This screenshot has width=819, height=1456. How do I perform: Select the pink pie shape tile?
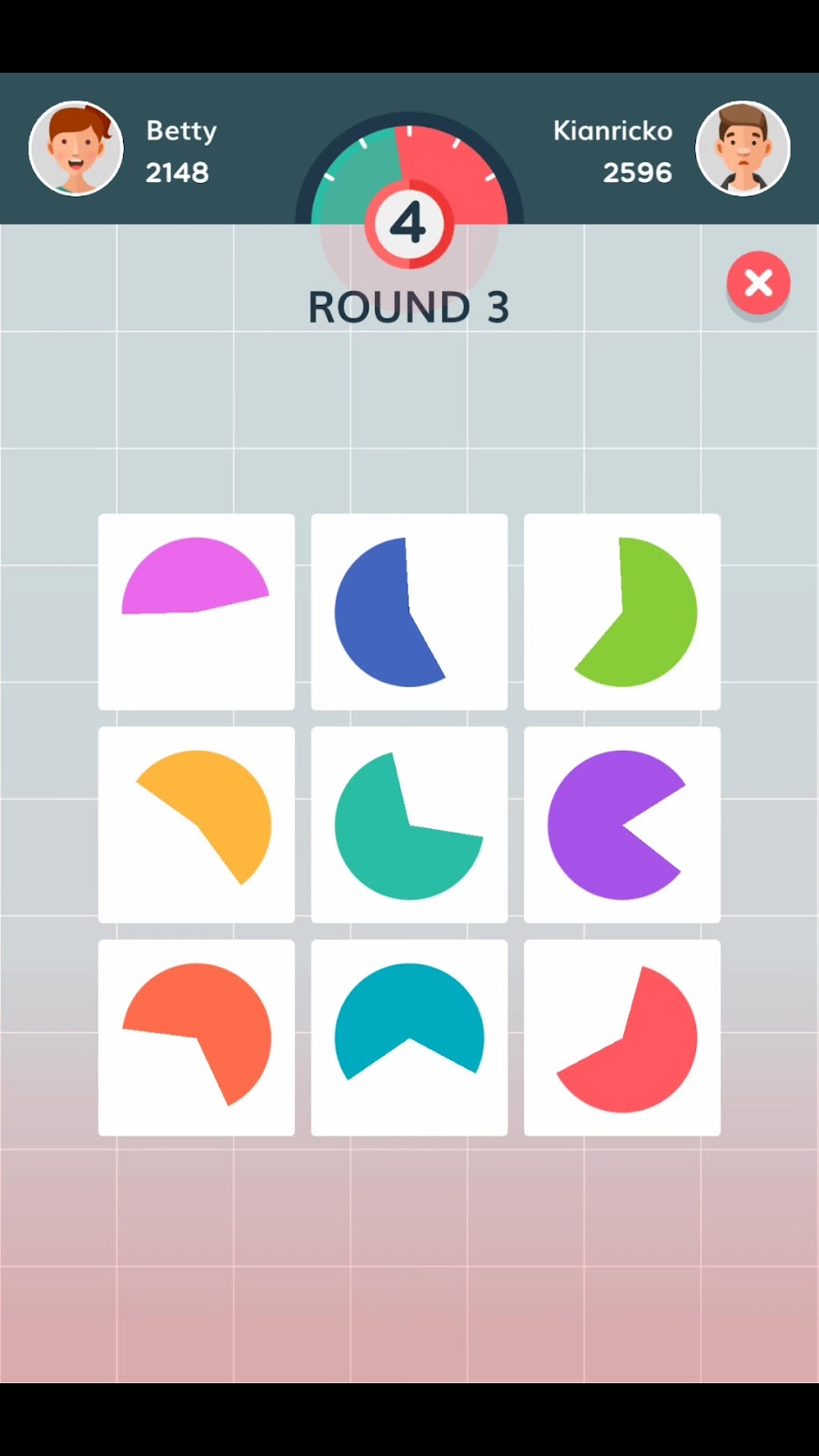click(x=197, y=612)
